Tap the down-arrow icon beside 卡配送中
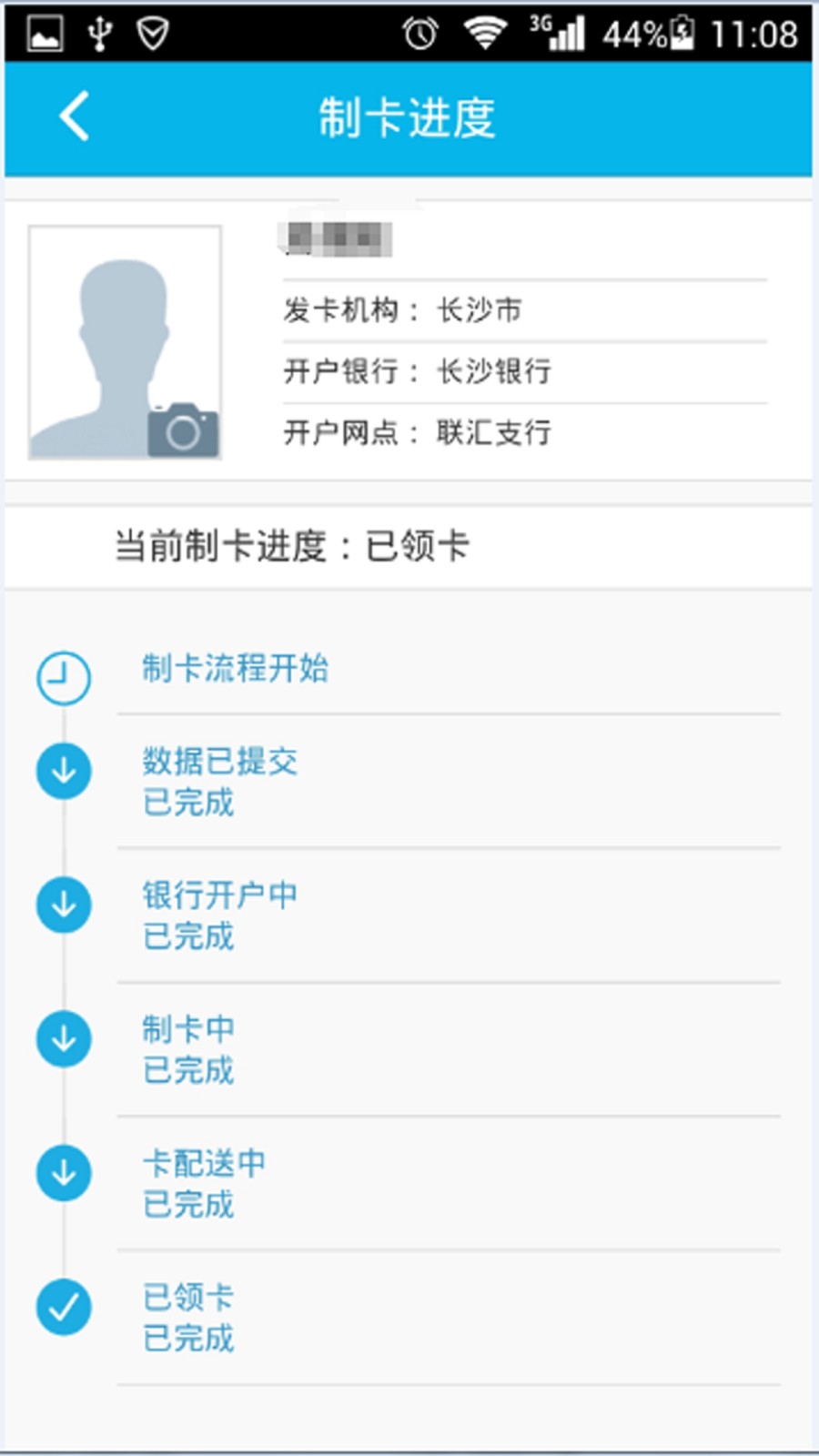The height and width of the screenshot is (1456, 819). click(x=62, y=1172)
